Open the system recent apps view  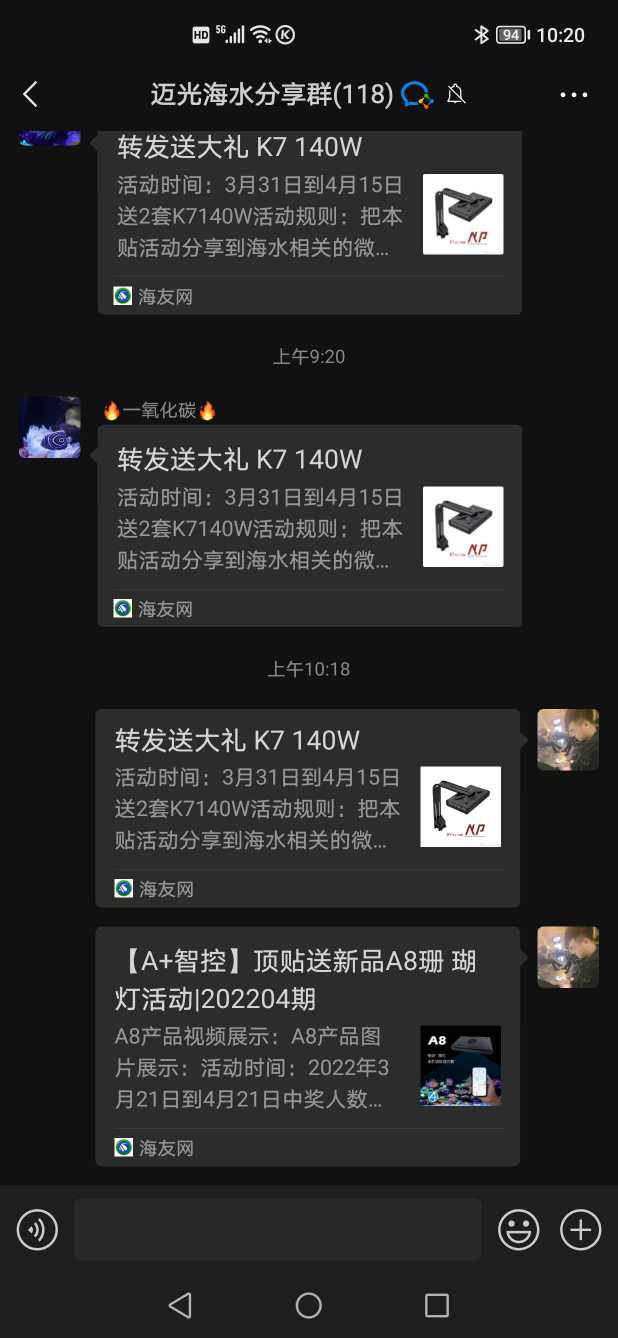tap(437, 1305)
